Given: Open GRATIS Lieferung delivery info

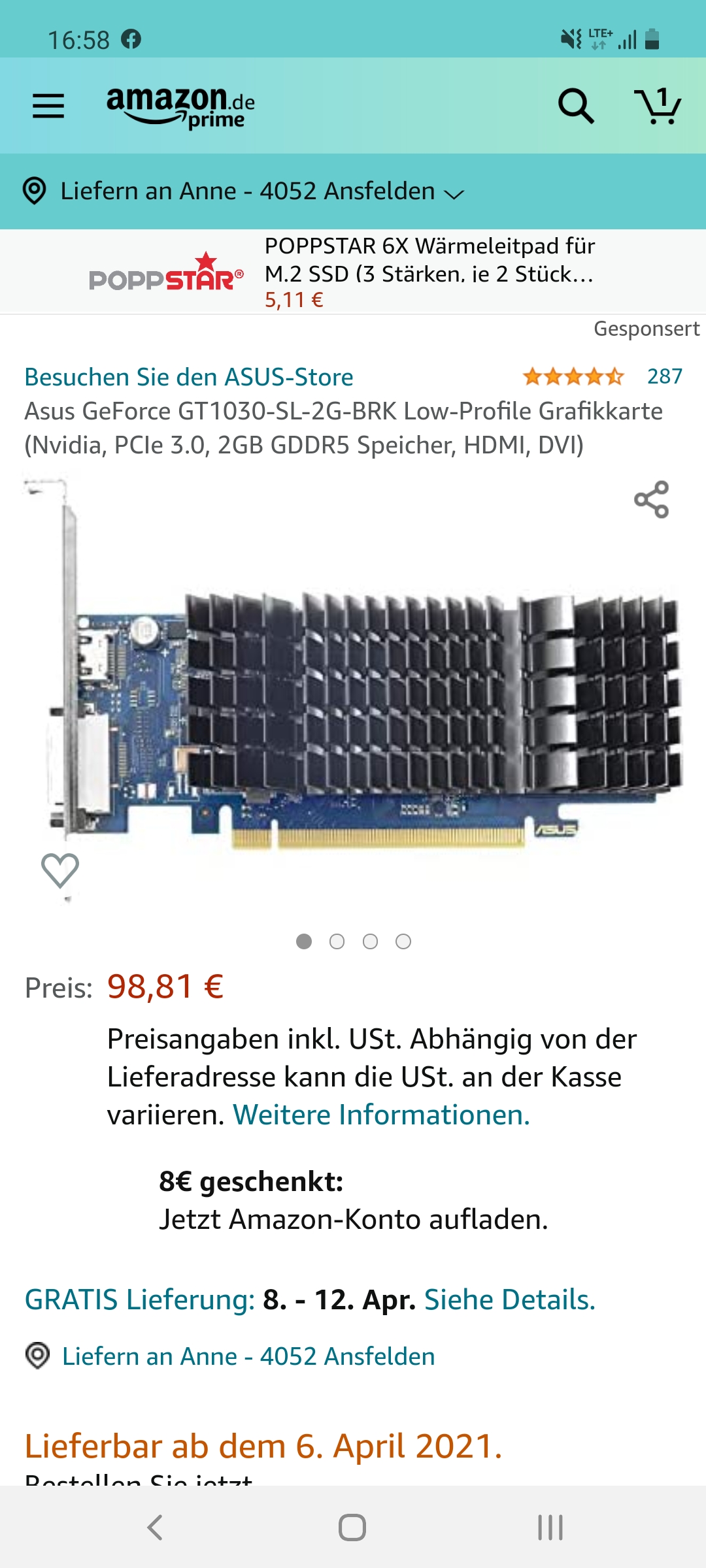Looking at the screenshot, I should pos(139,1299).
